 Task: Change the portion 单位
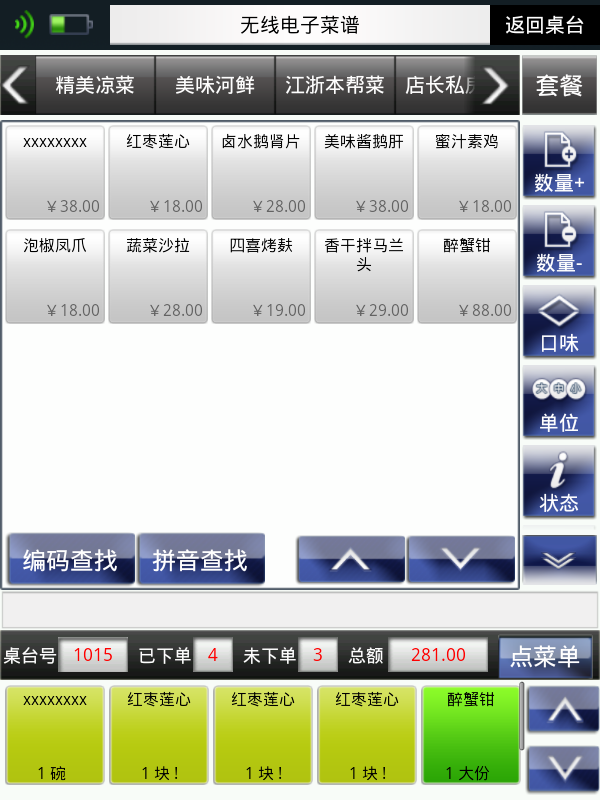point(559,401)
